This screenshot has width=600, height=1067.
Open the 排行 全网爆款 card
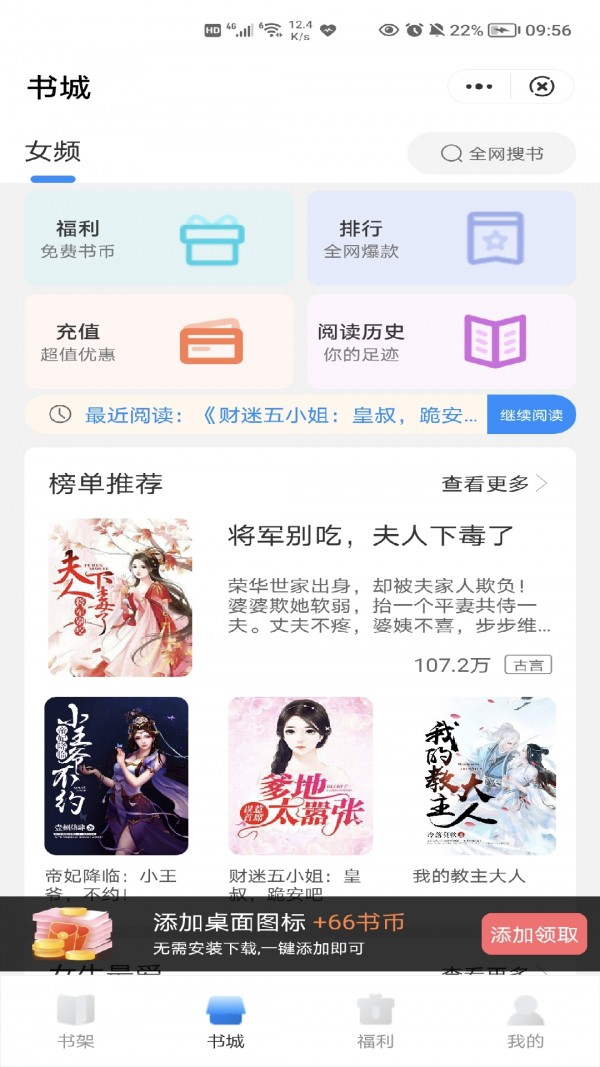tap(441, 238)
